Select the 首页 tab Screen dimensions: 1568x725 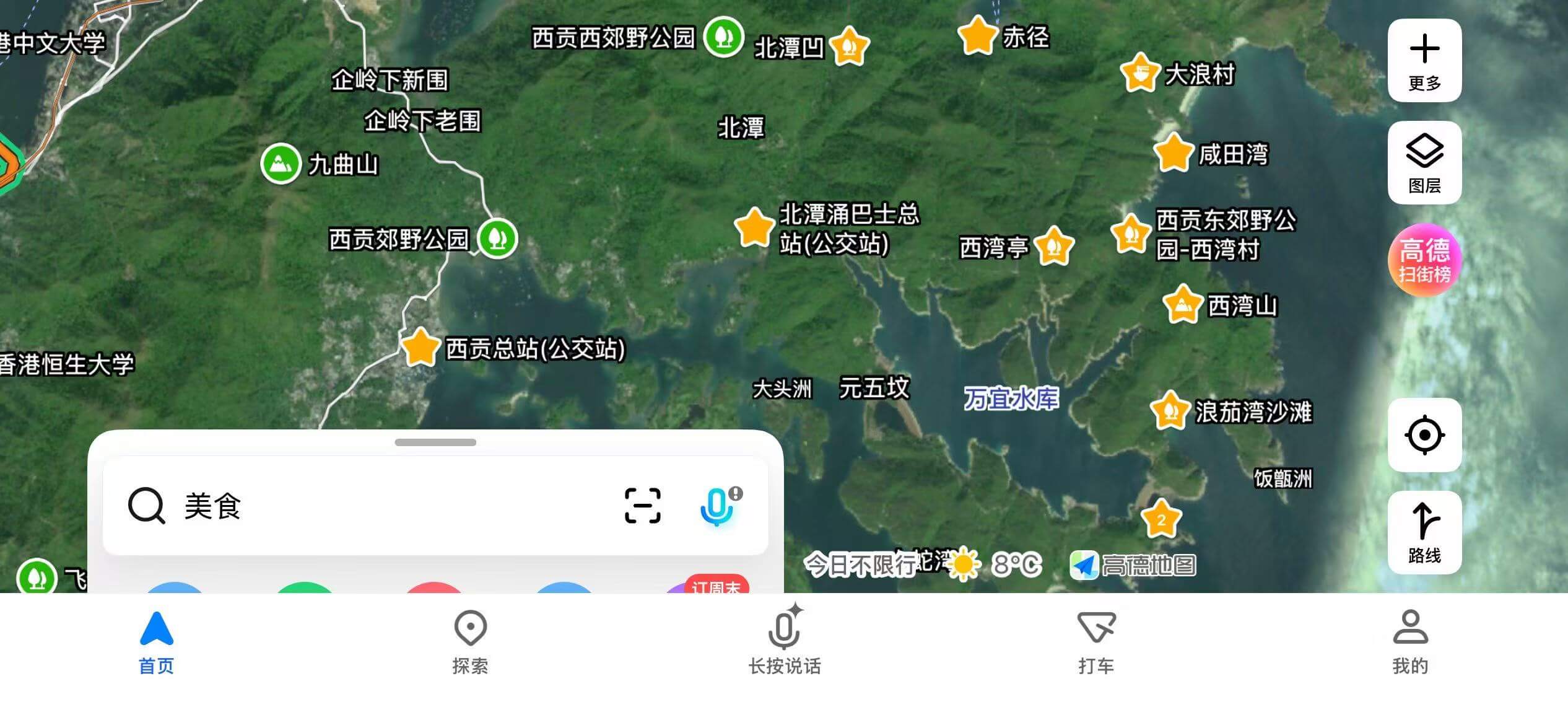(x=157, y=641)
